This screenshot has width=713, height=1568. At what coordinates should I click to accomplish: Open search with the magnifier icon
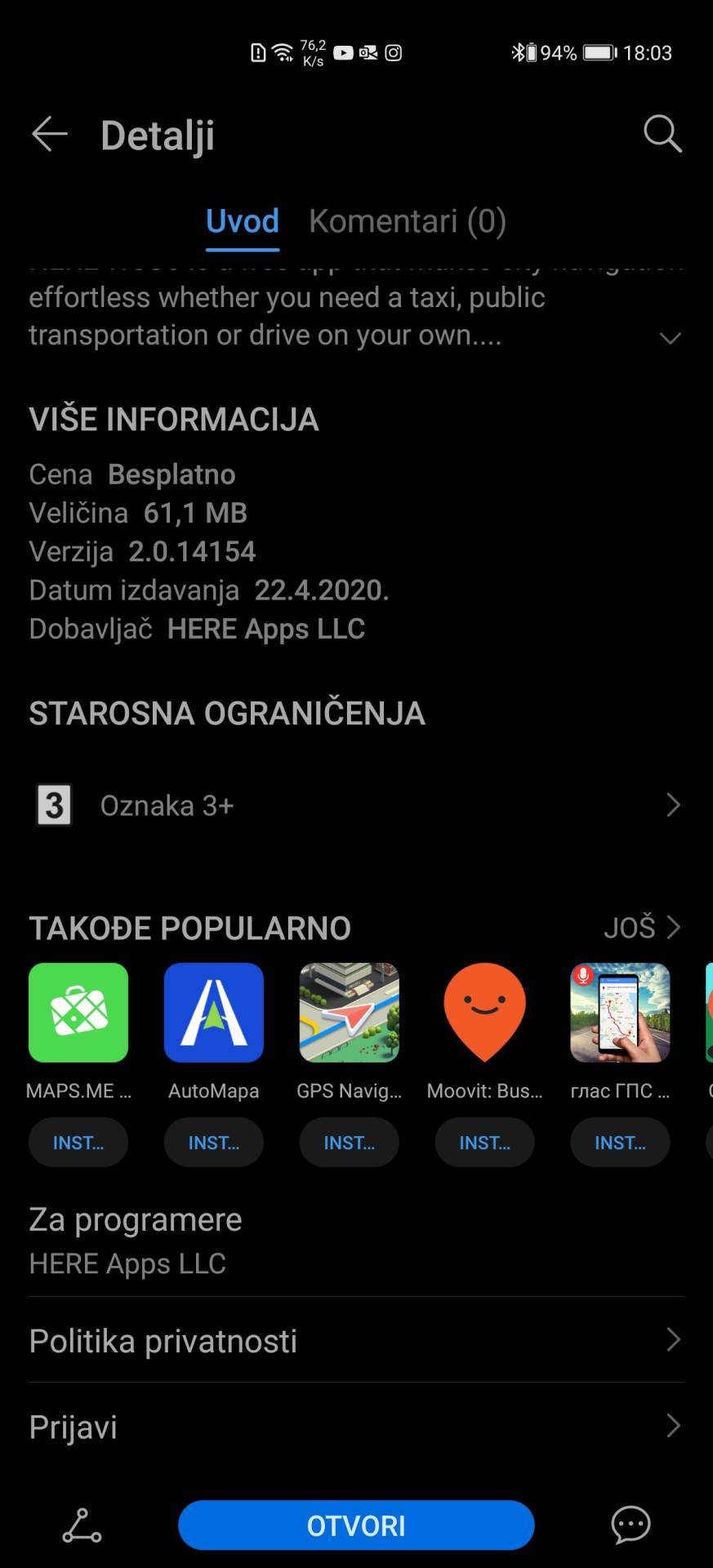[x=662, y=135]
